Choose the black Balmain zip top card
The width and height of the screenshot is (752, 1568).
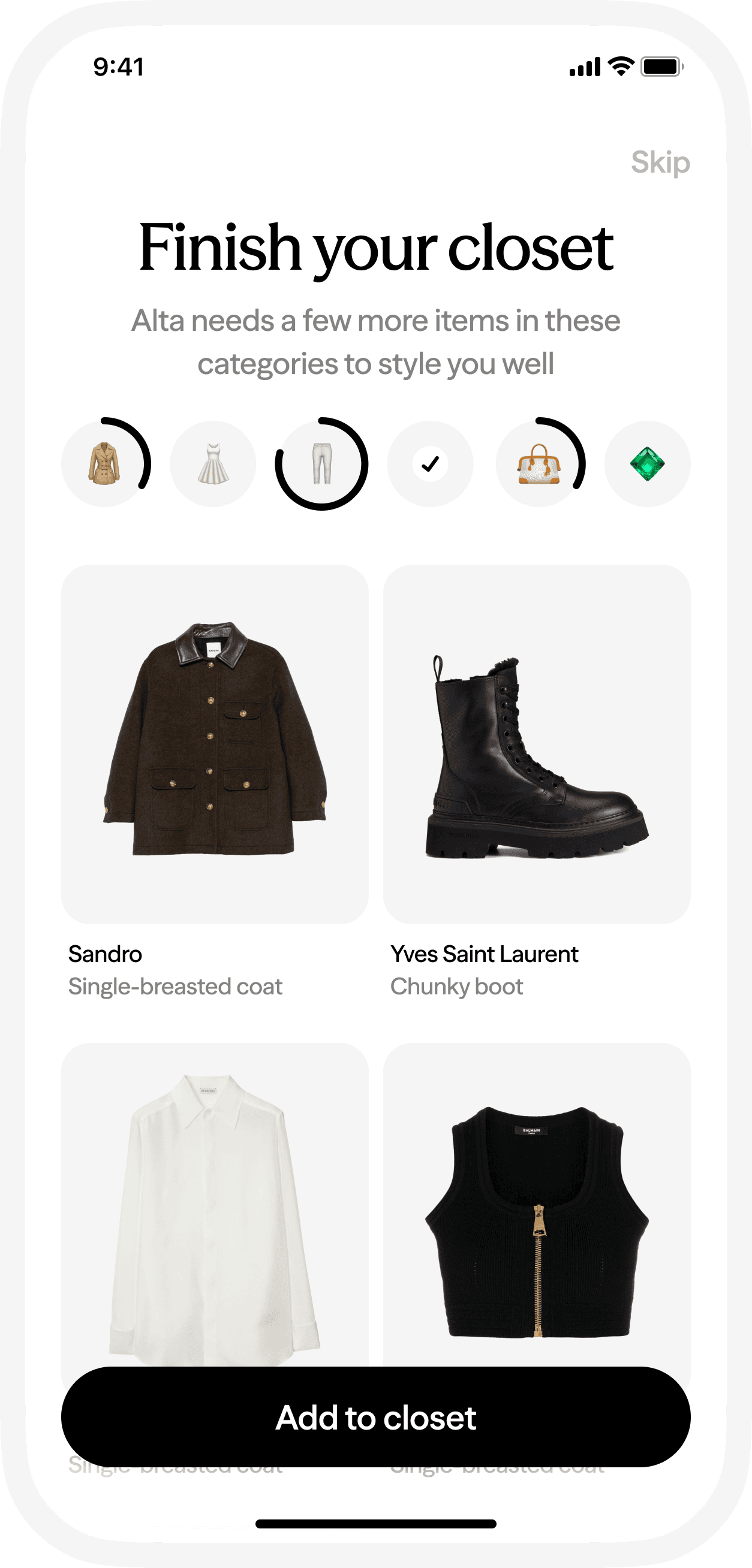537,1205
